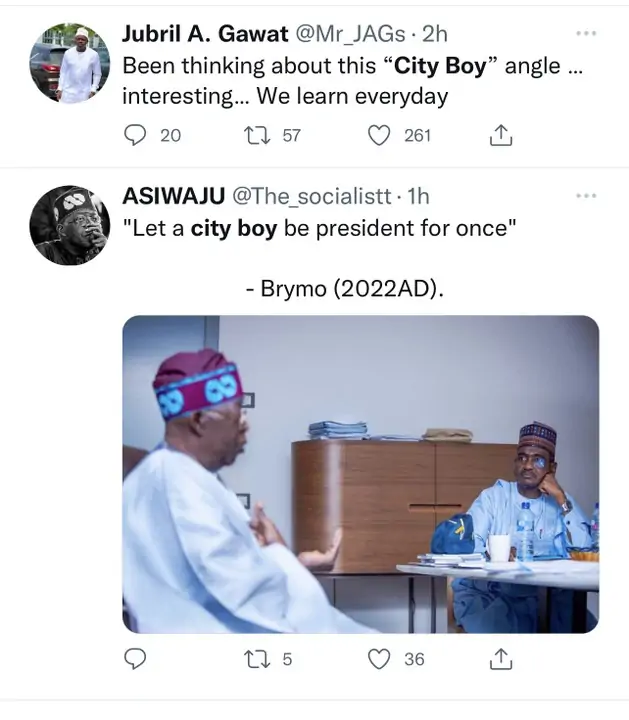Reply to Jubril A. Gawat's tweet
This screenshot has height=720, width=629.
[135, 135]
